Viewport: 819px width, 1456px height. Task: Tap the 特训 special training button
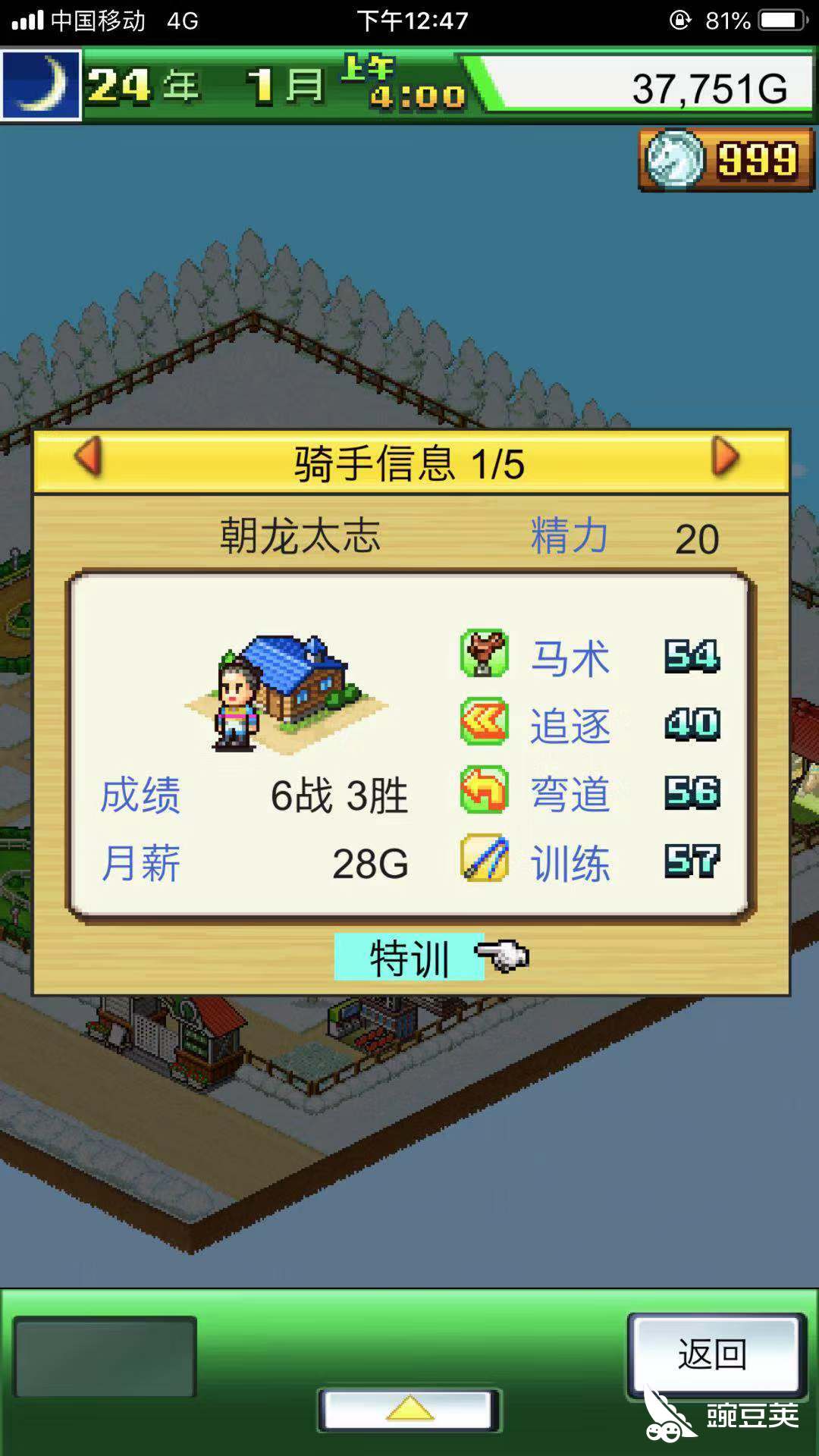point(409,957)
